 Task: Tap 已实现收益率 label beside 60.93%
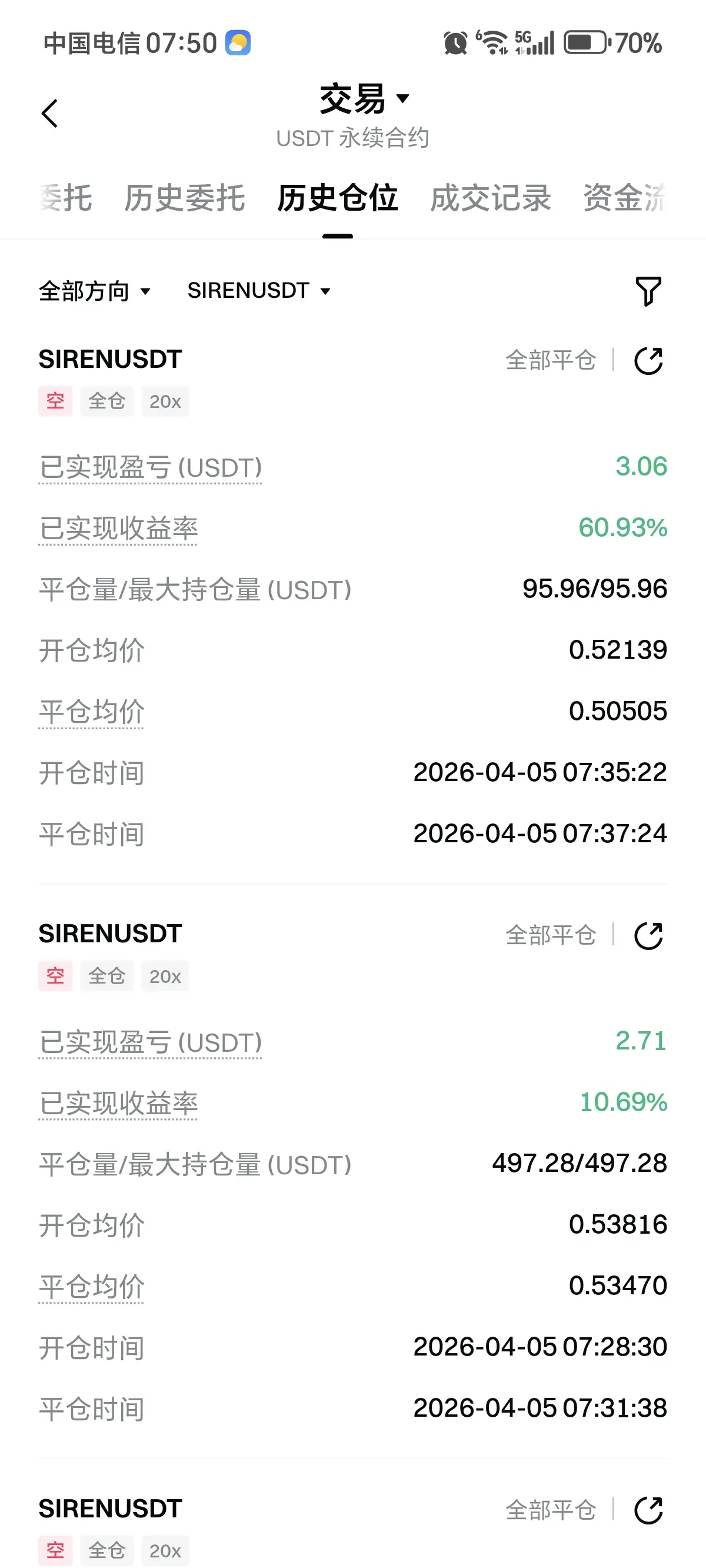(118, 529)
